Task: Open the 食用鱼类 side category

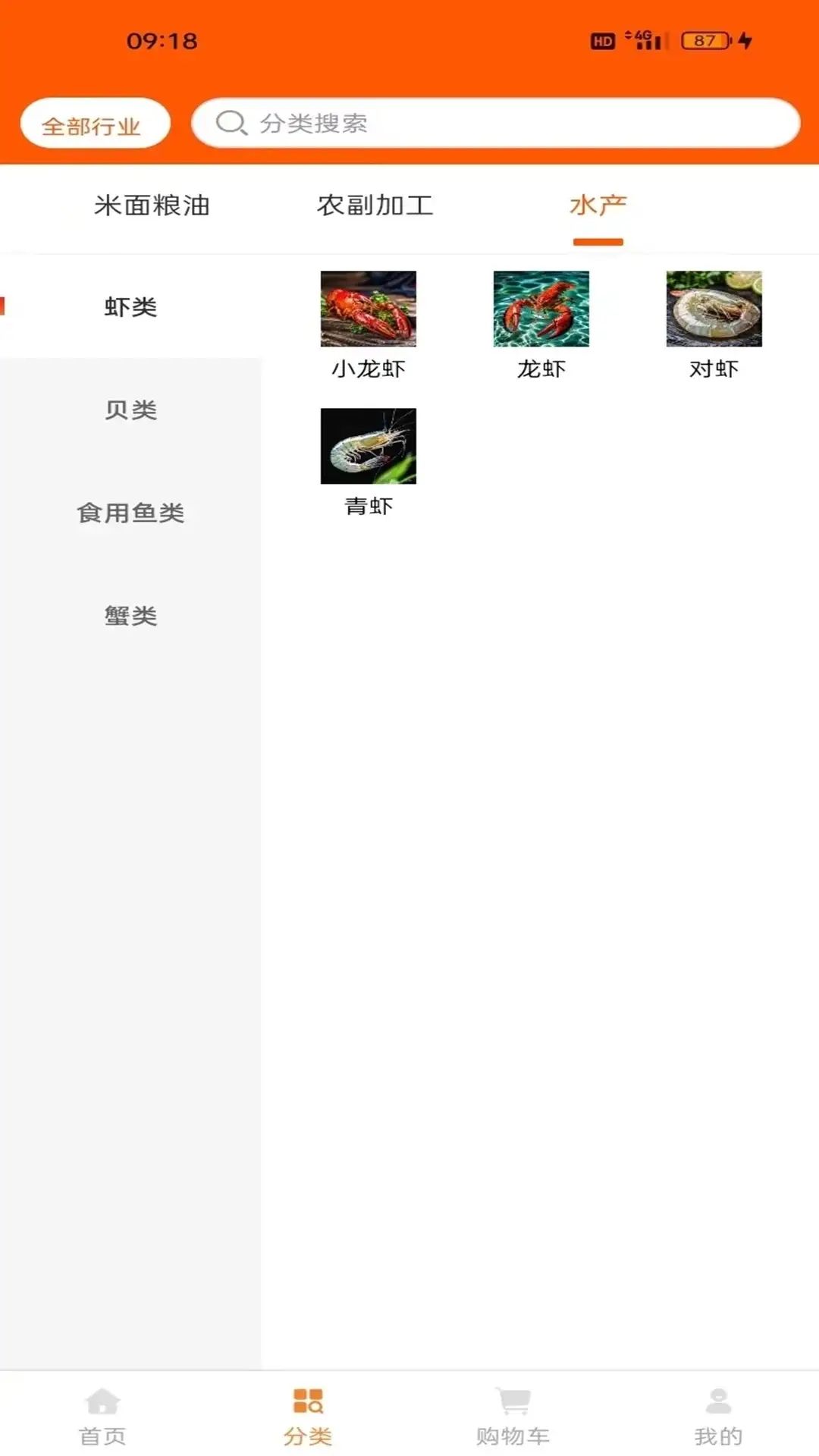Action: (x=130, y=513)
